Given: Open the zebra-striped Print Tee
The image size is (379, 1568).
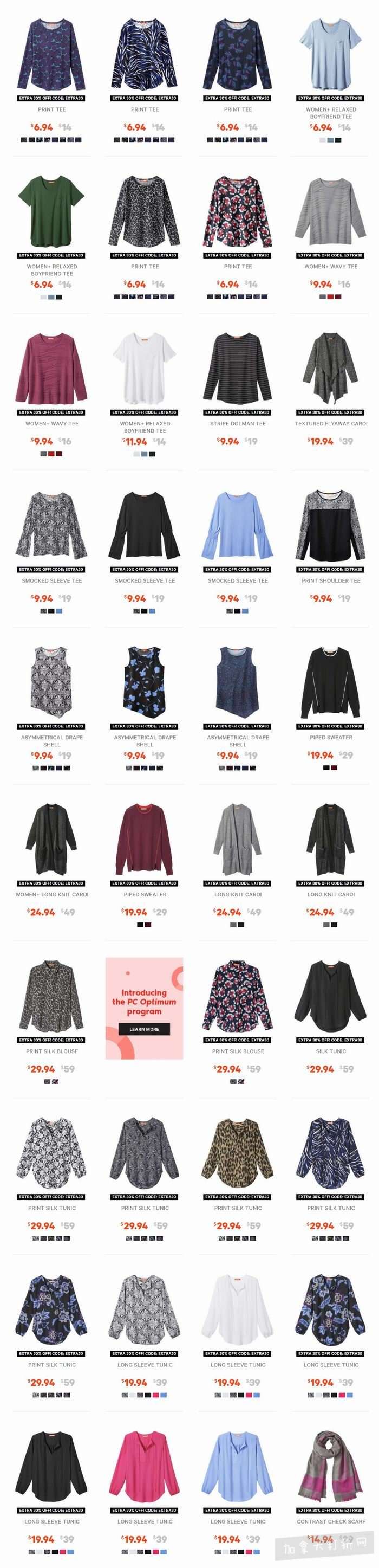Looking at the screenshot, I should coord(145,55).
